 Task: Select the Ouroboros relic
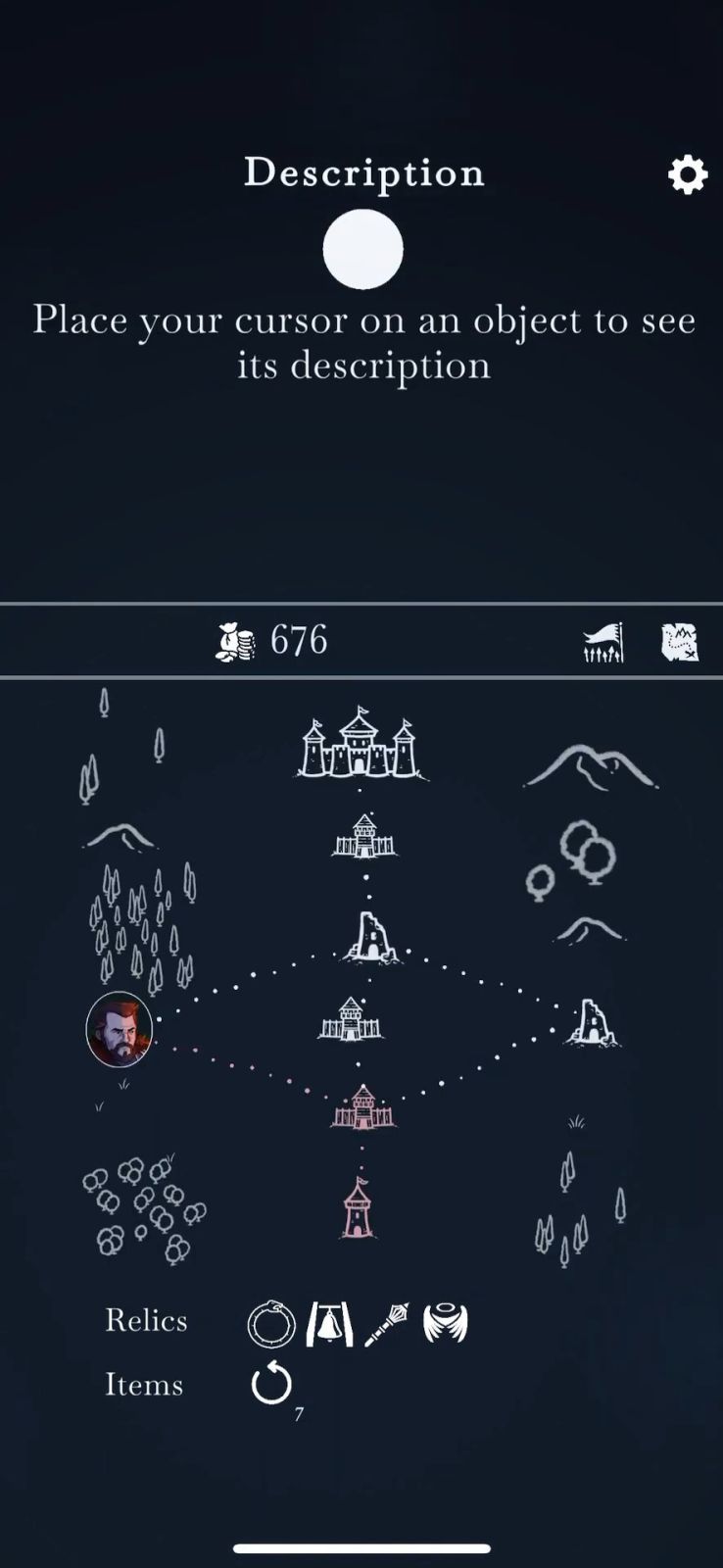point(271,1323)
